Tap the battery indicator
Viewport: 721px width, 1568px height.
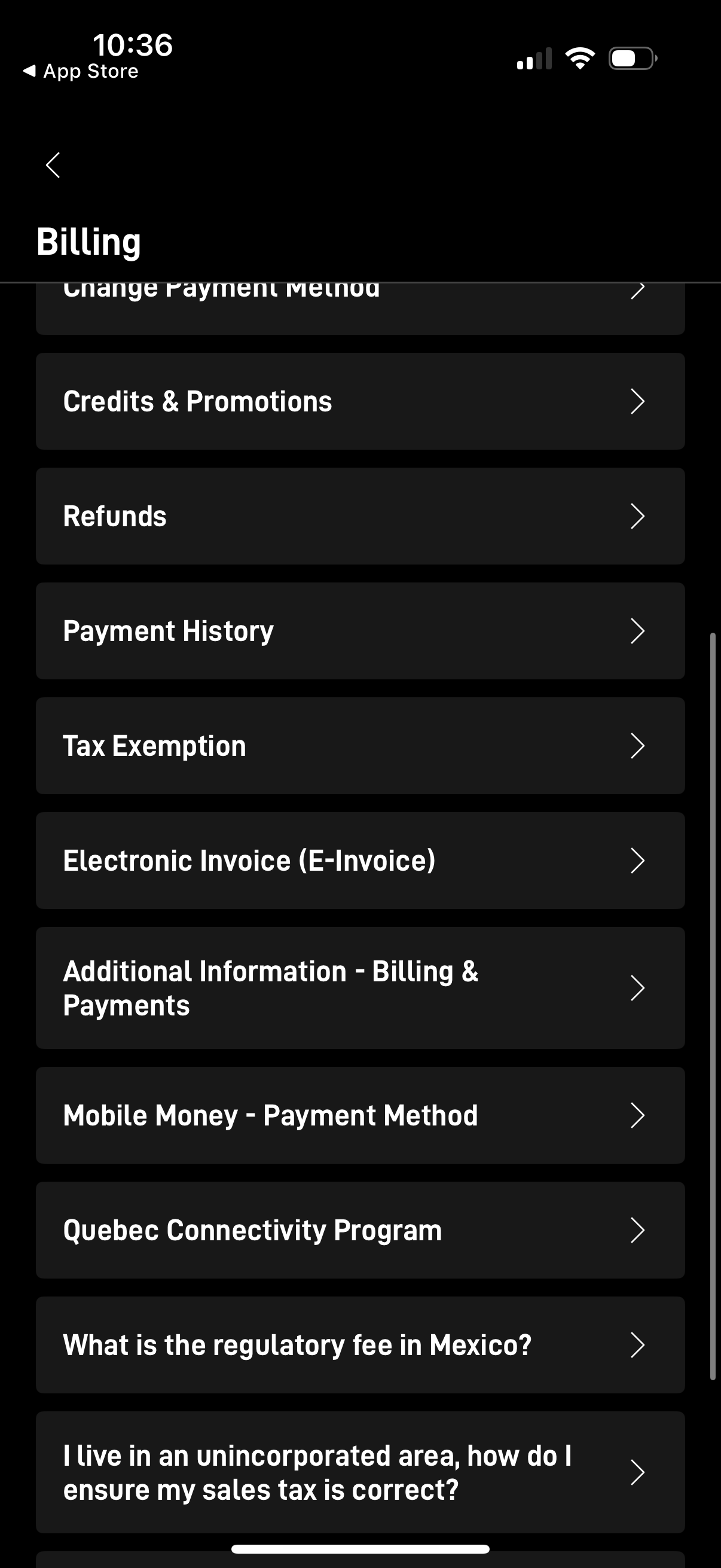631,57
